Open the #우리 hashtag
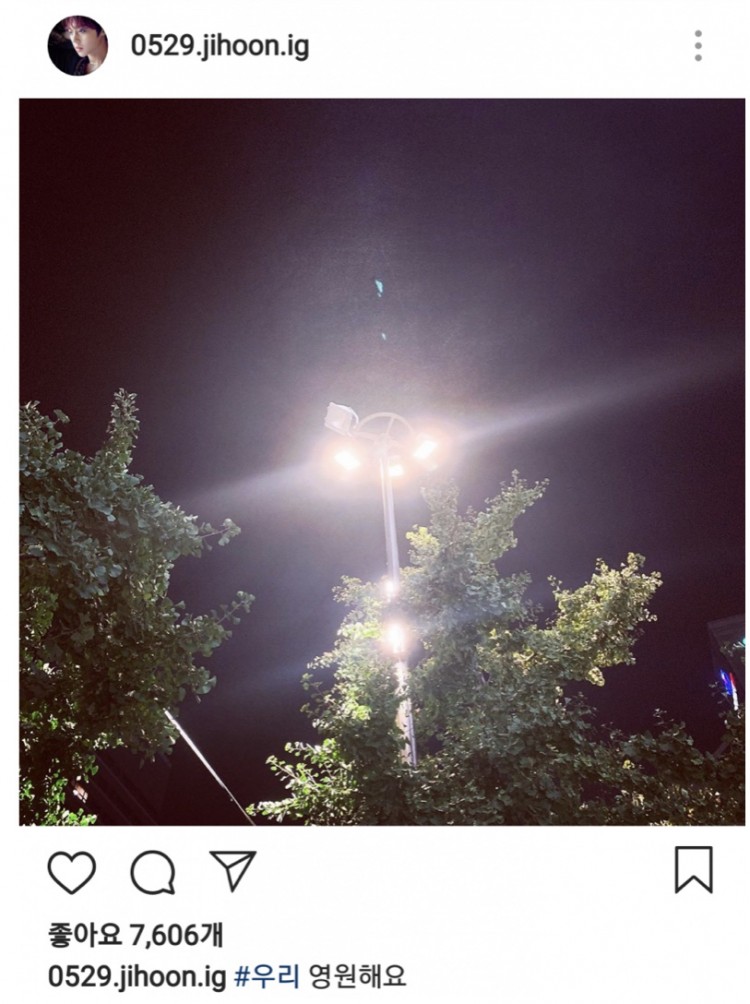 (266, 976)
